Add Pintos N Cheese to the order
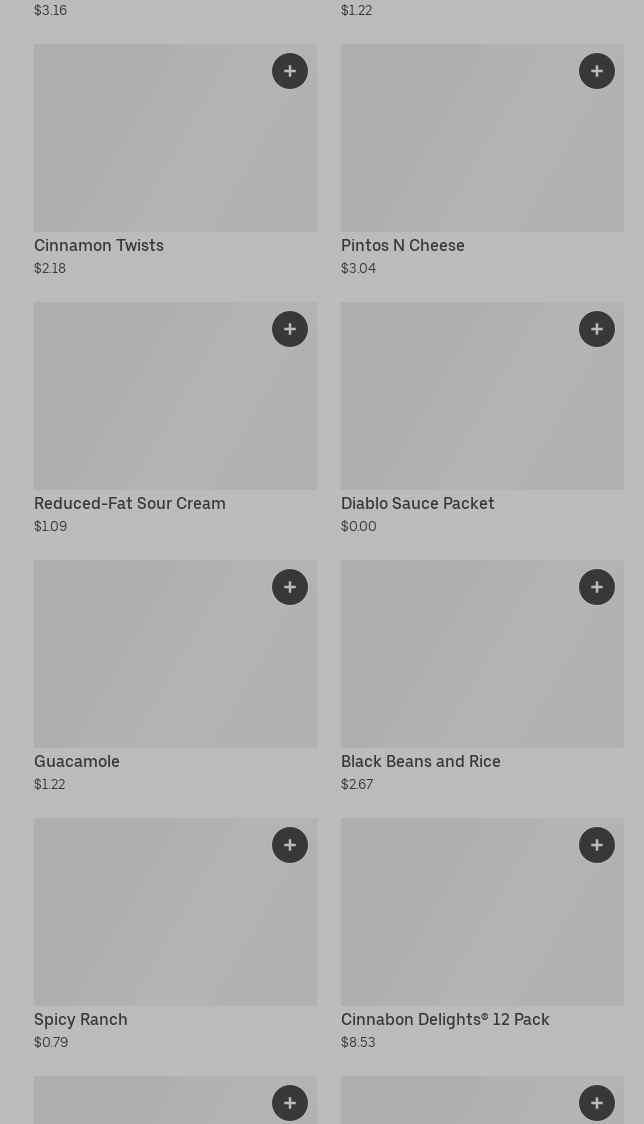The width and height of the screenshot is (644, 1124). (597, 71)
